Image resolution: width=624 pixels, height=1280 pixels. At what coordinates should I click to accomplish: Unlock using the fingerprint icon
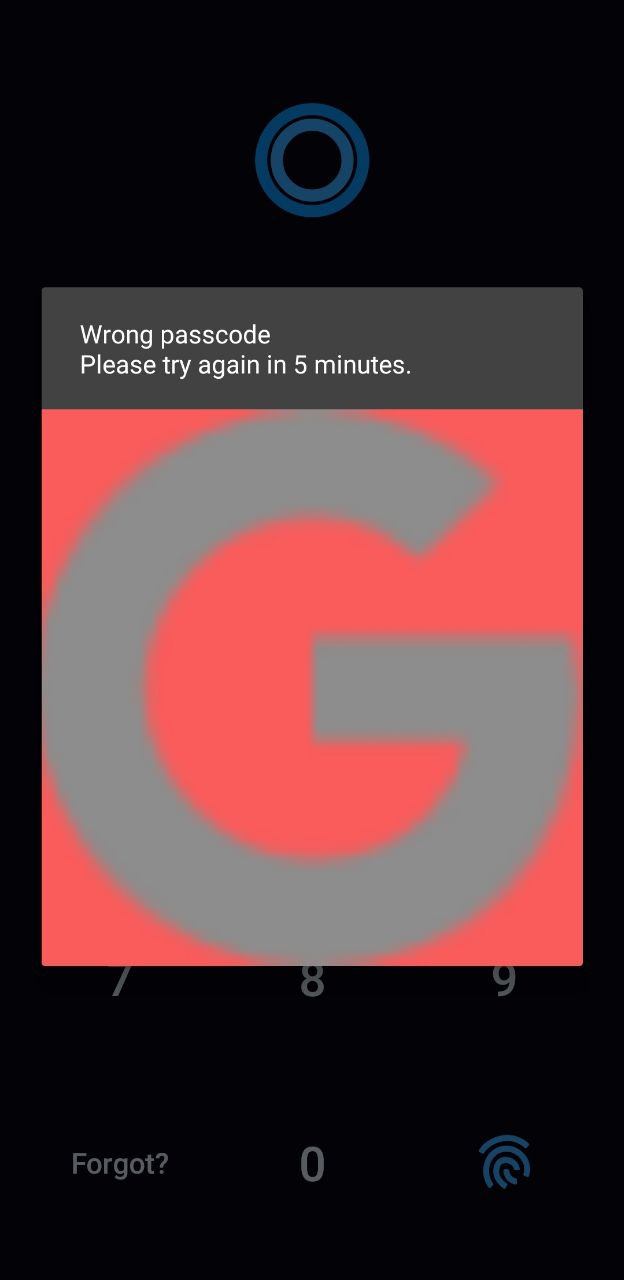(x=505, y=1163)
